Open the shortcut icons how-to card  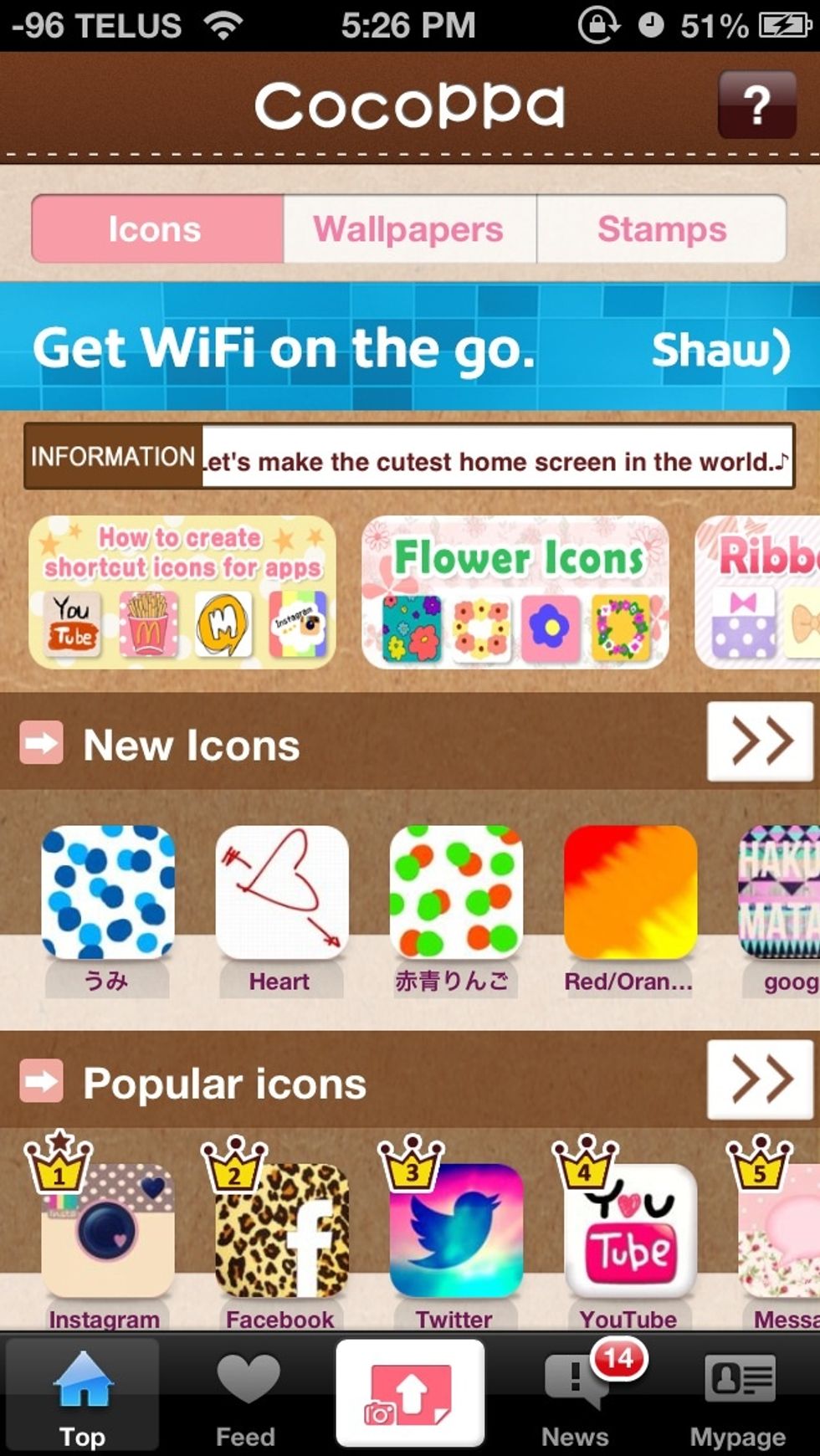pos(182,592)
